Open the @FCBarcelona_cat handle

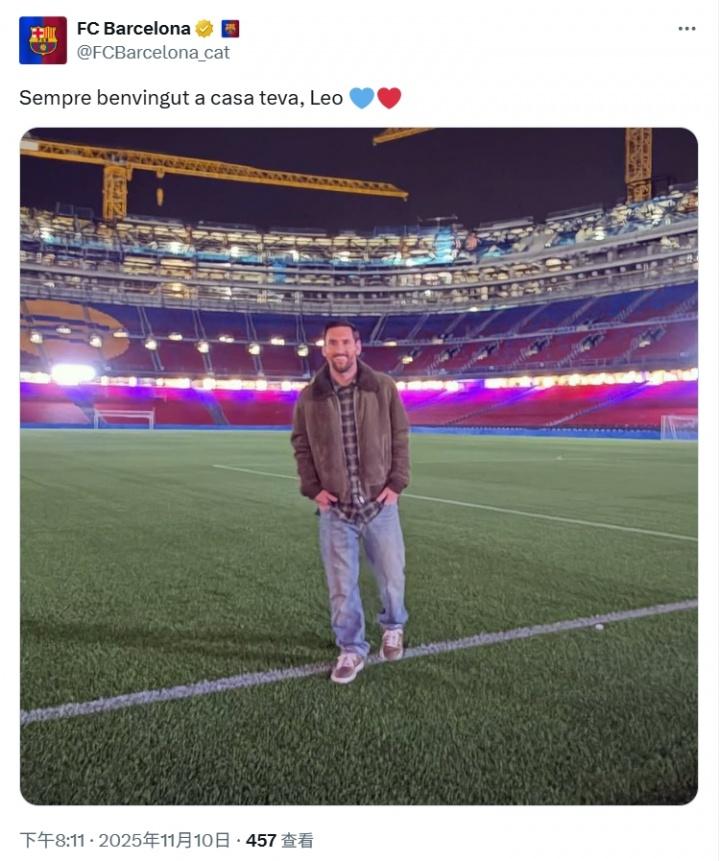click(x=153, y=53)
